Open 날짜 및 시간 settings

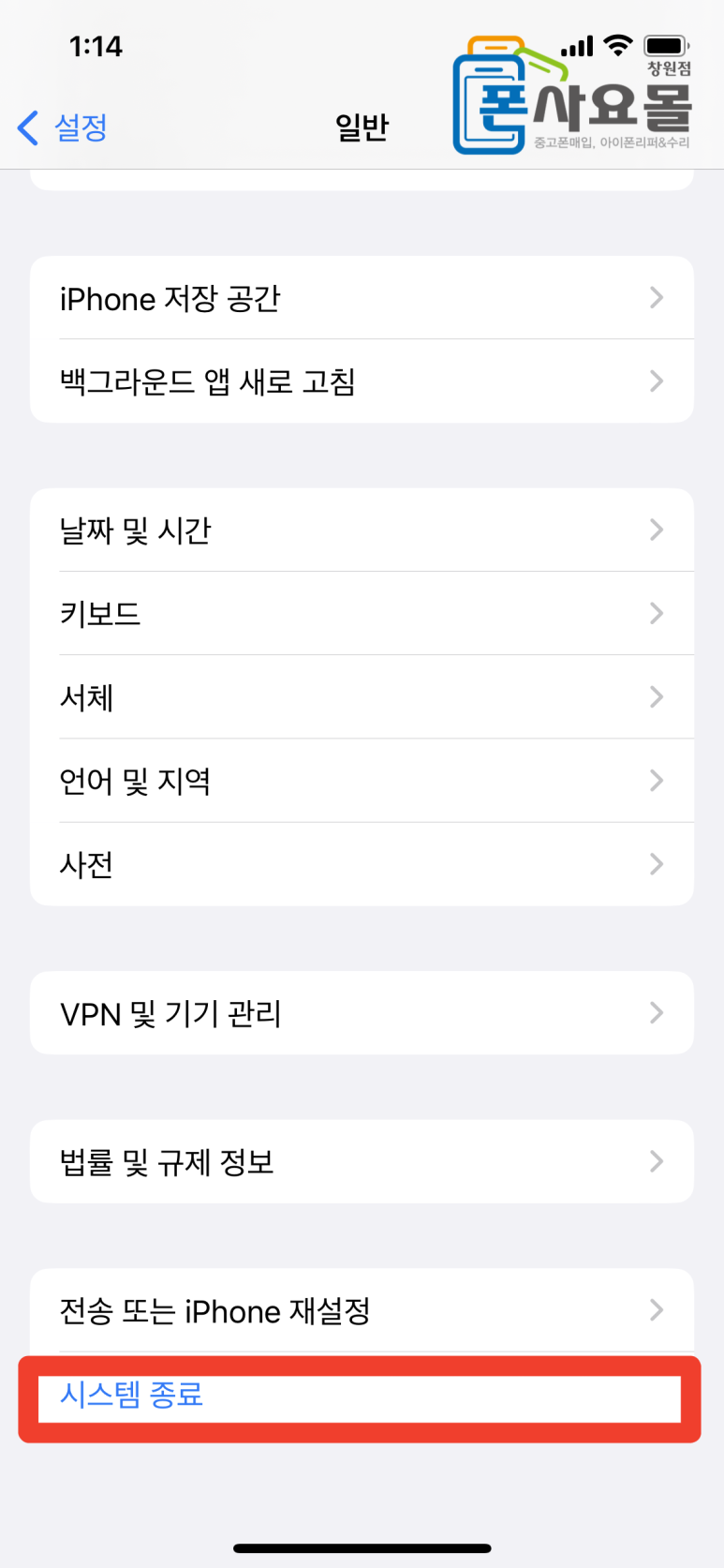click(362, 530)
